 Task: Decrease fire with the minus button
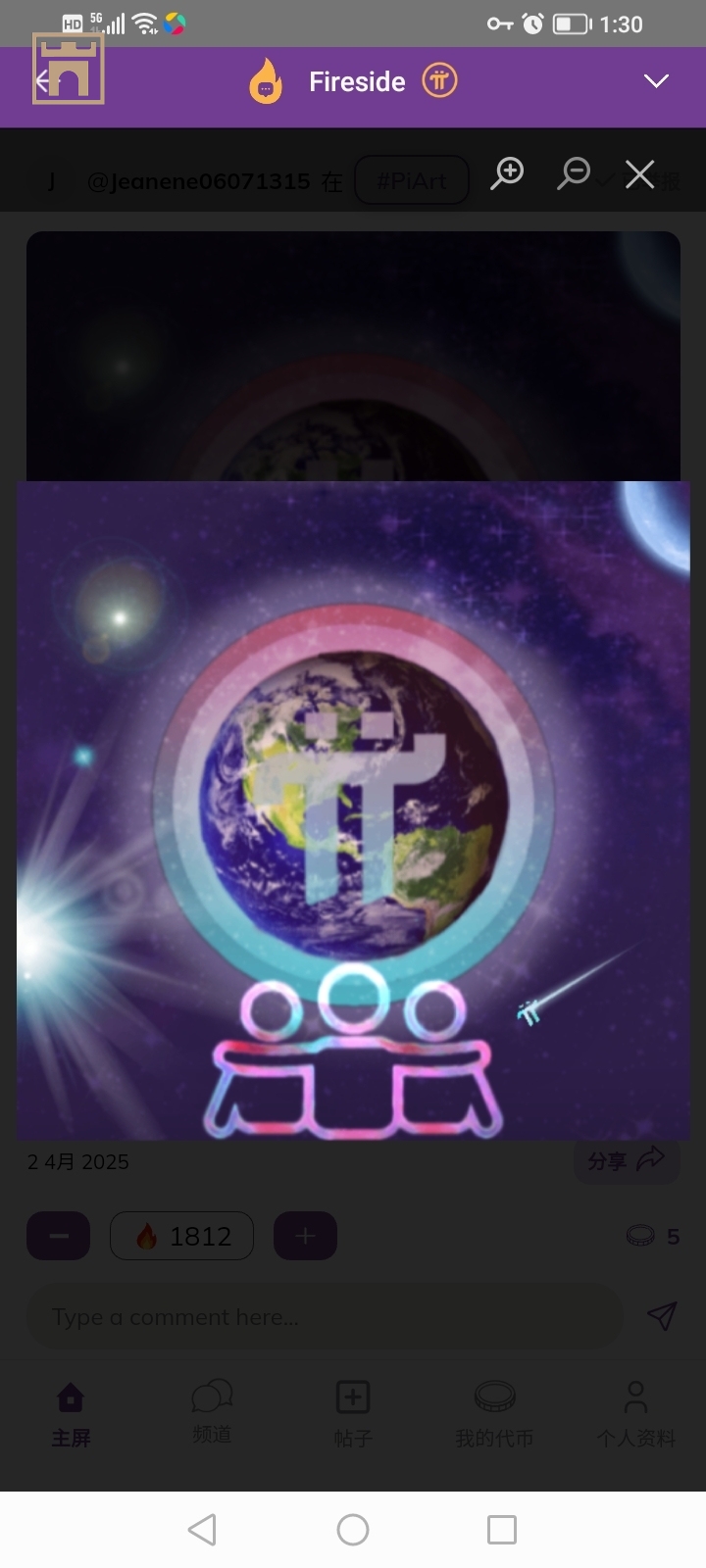(x=58, y=1236)
